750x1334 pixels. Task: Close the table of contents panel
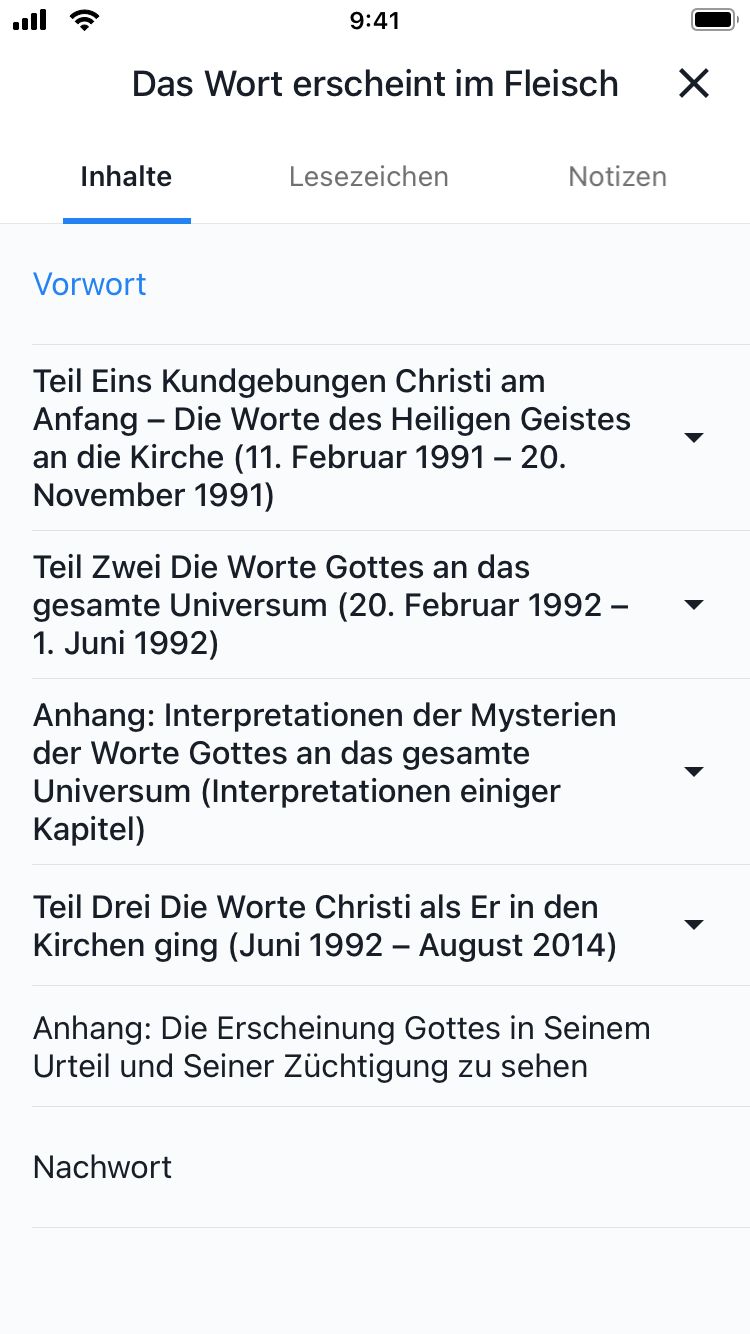click(x=693, y=84)
